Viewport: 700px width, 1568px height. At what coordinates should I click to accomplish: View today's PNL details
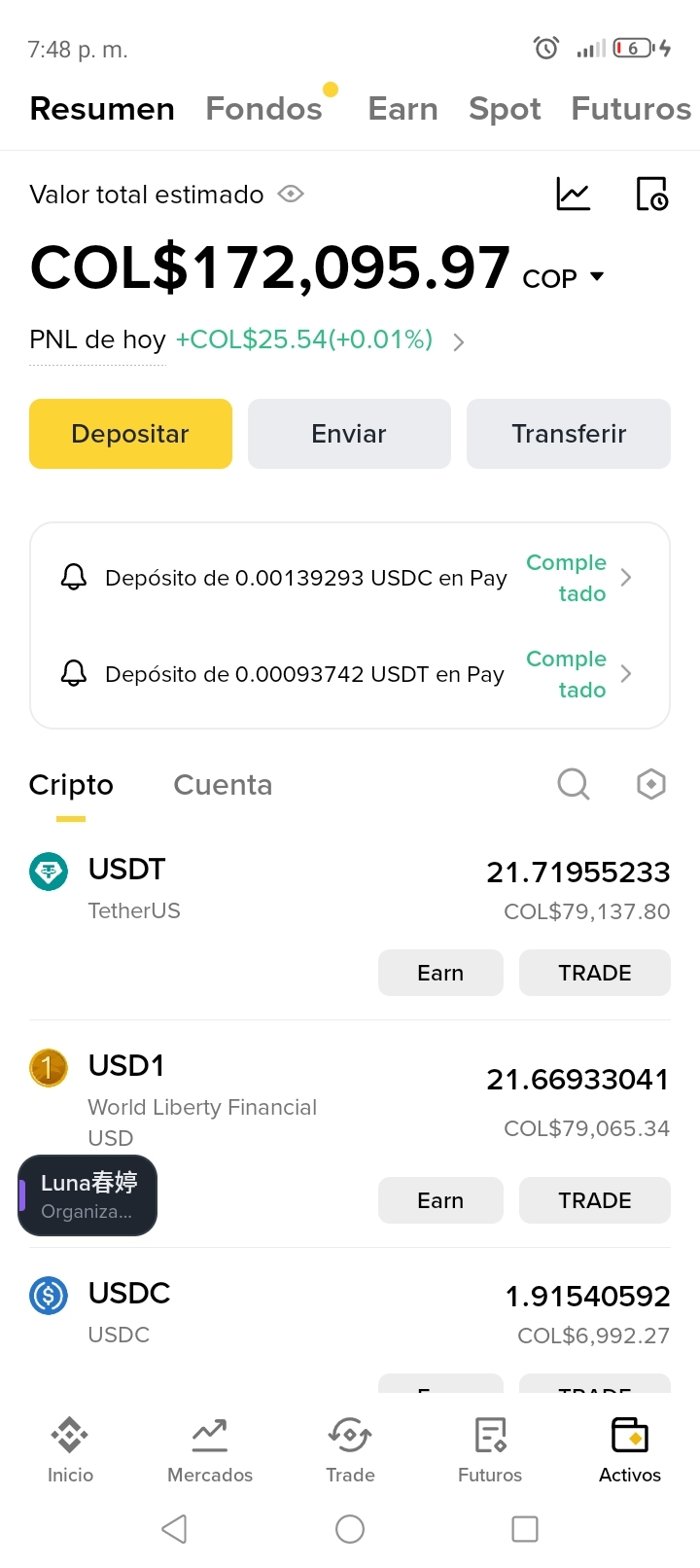pos(458,341)
